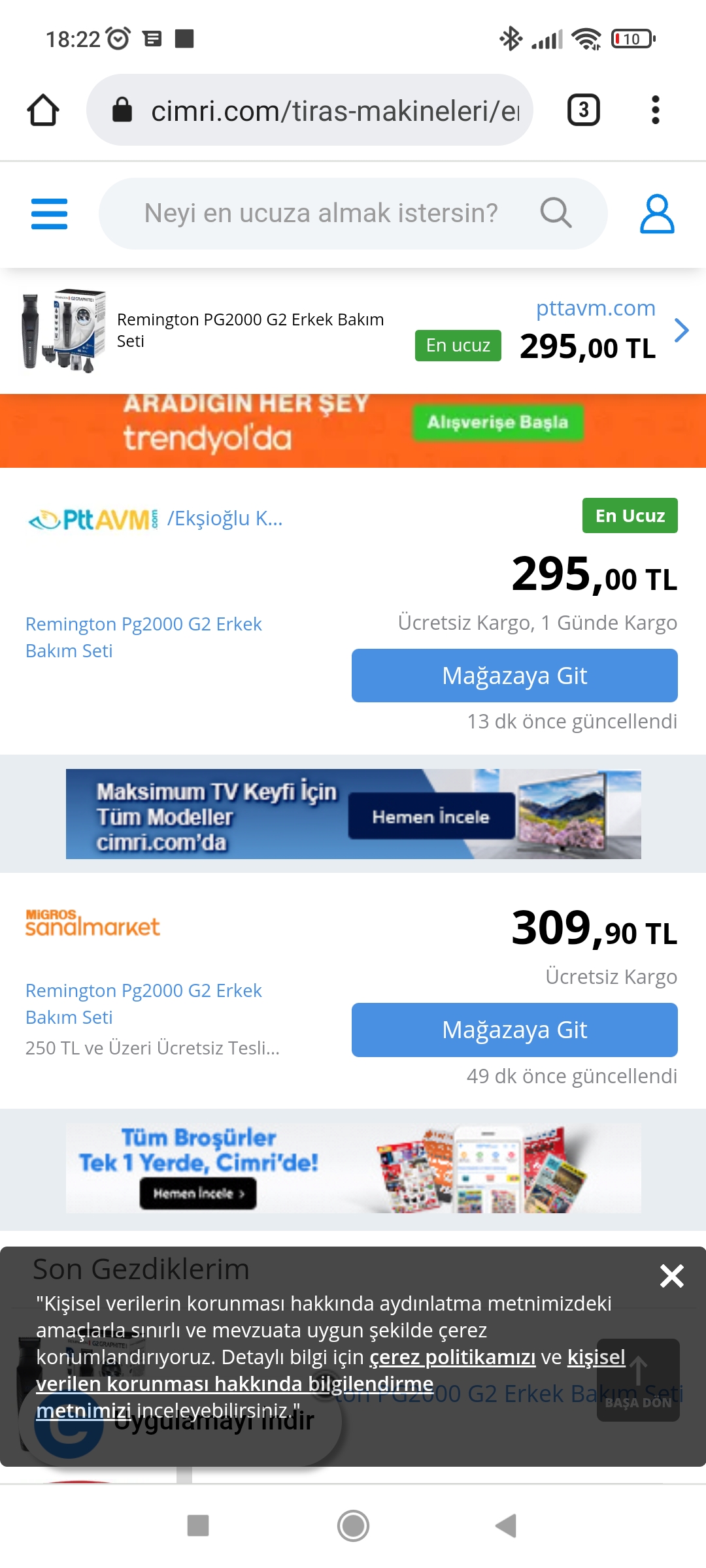Screen dimensions: 706x1568
Task: Open the hamburger menu
Action: tap(49, 214)
